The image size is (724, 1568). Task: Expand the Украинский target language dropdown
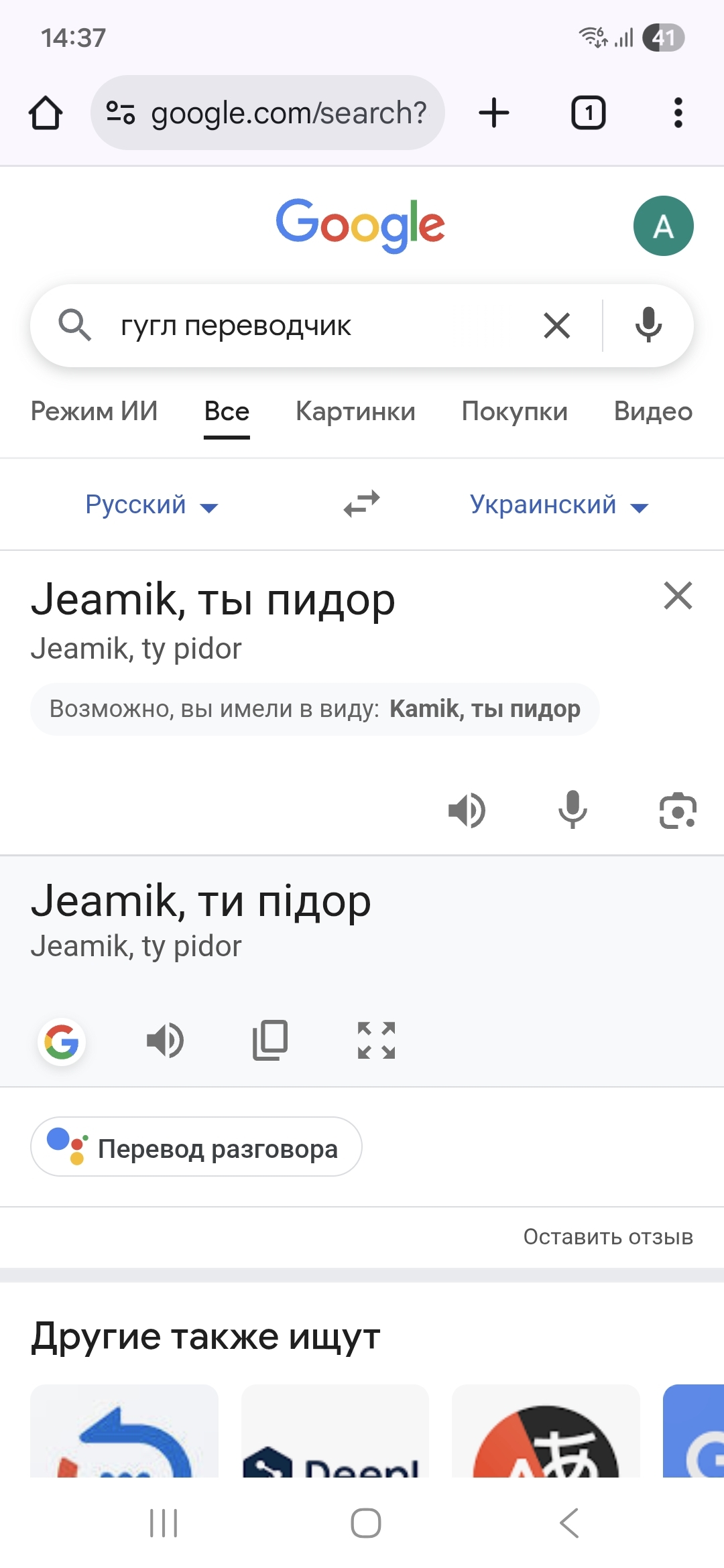click(558, 505)
